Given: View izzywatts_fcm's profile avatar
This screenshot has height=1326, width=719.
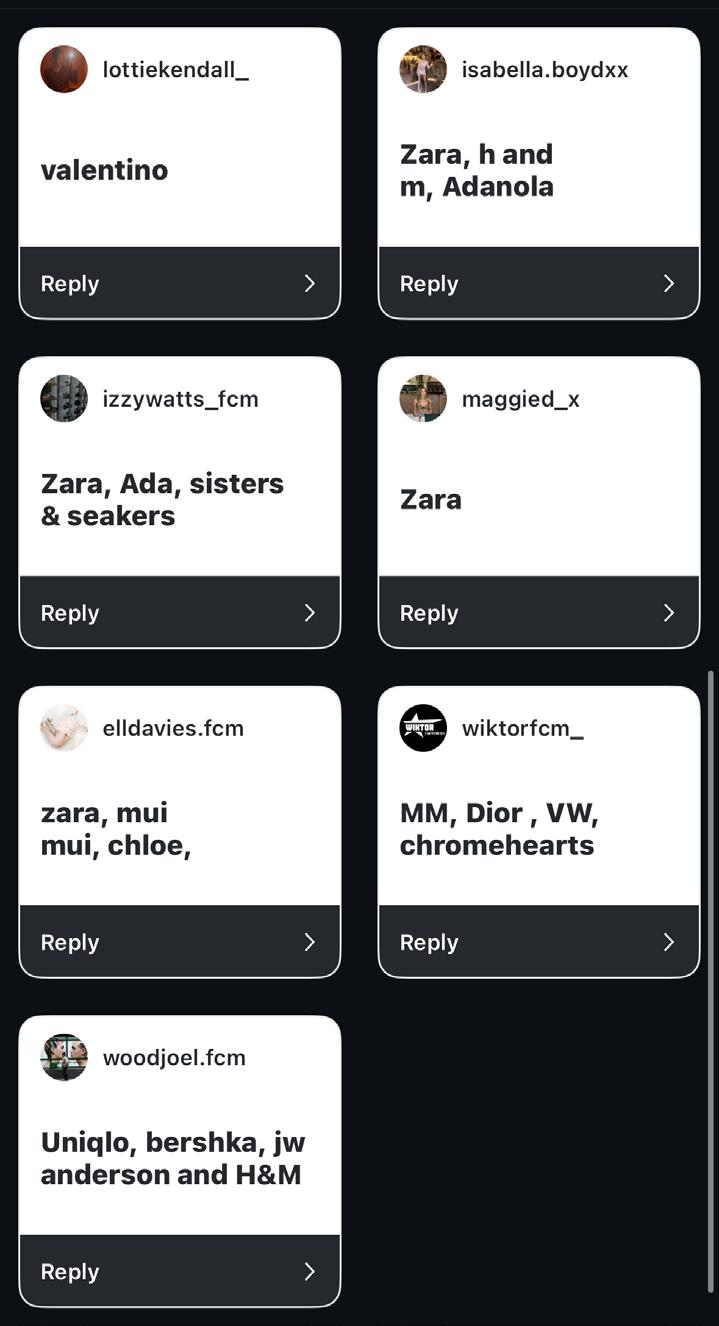Looking at the screenshot, I should click(x=64, y=399).
